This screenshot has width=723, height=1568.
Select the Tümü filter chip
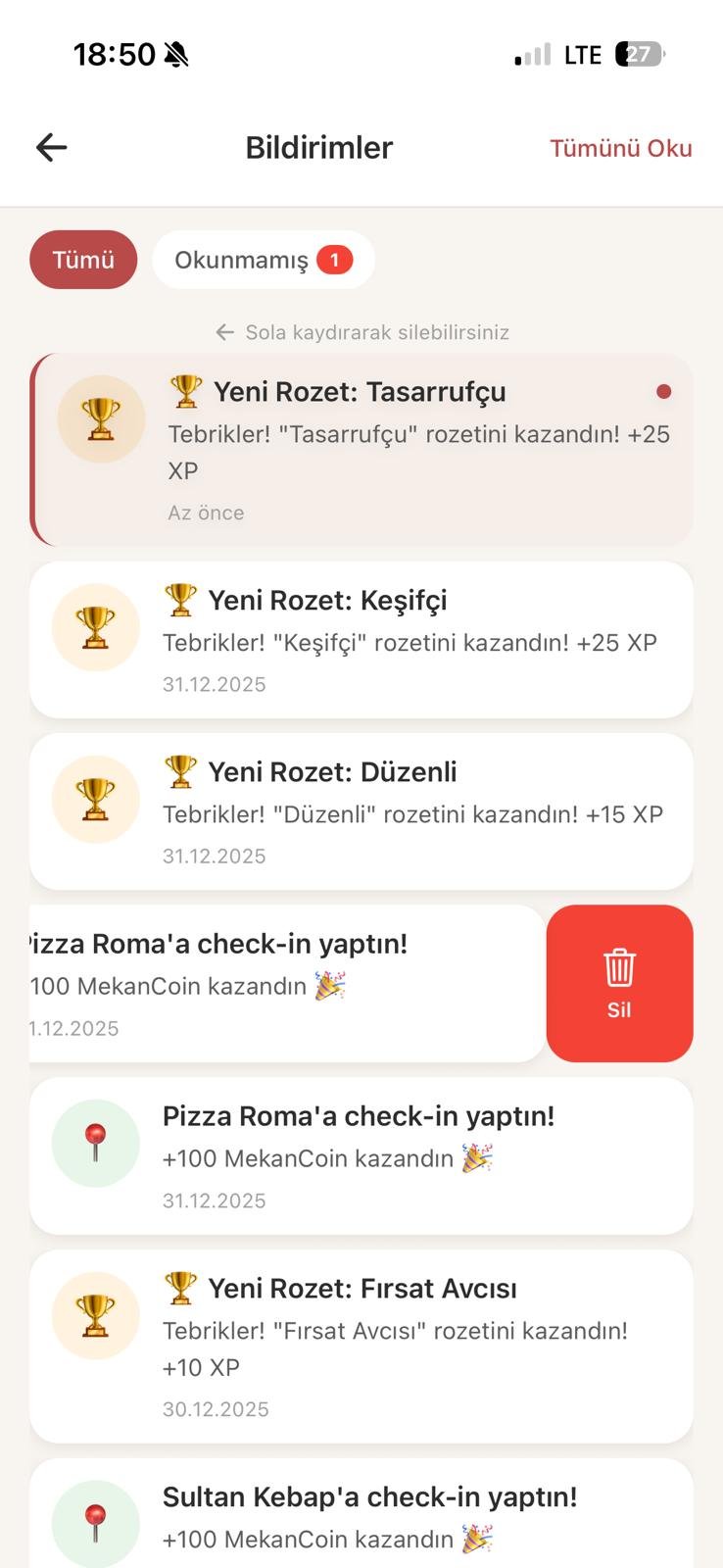coord(82,259)
